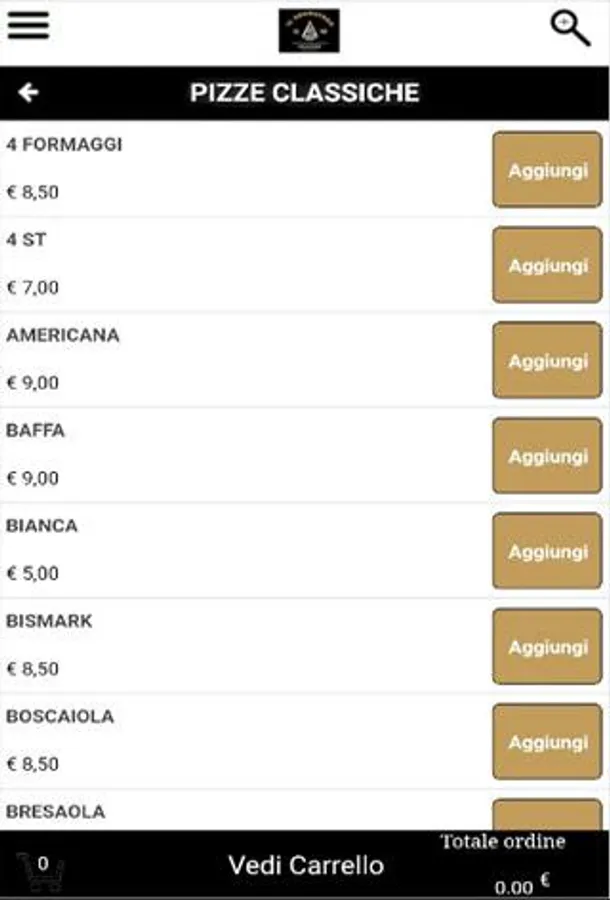610x900 pixels.
Task: Choose Aggiungi beside Bismark
Action: pos(547,646)
